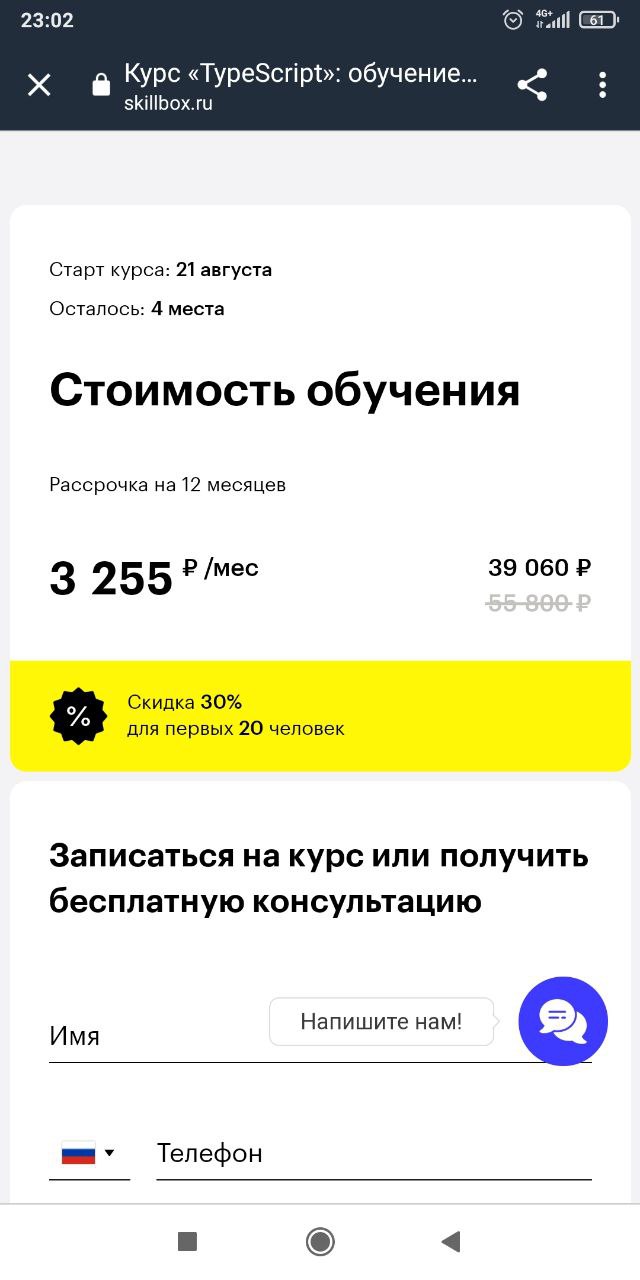Go to the home screen
Screen dimensions: 640x1280
[320, 1242]
